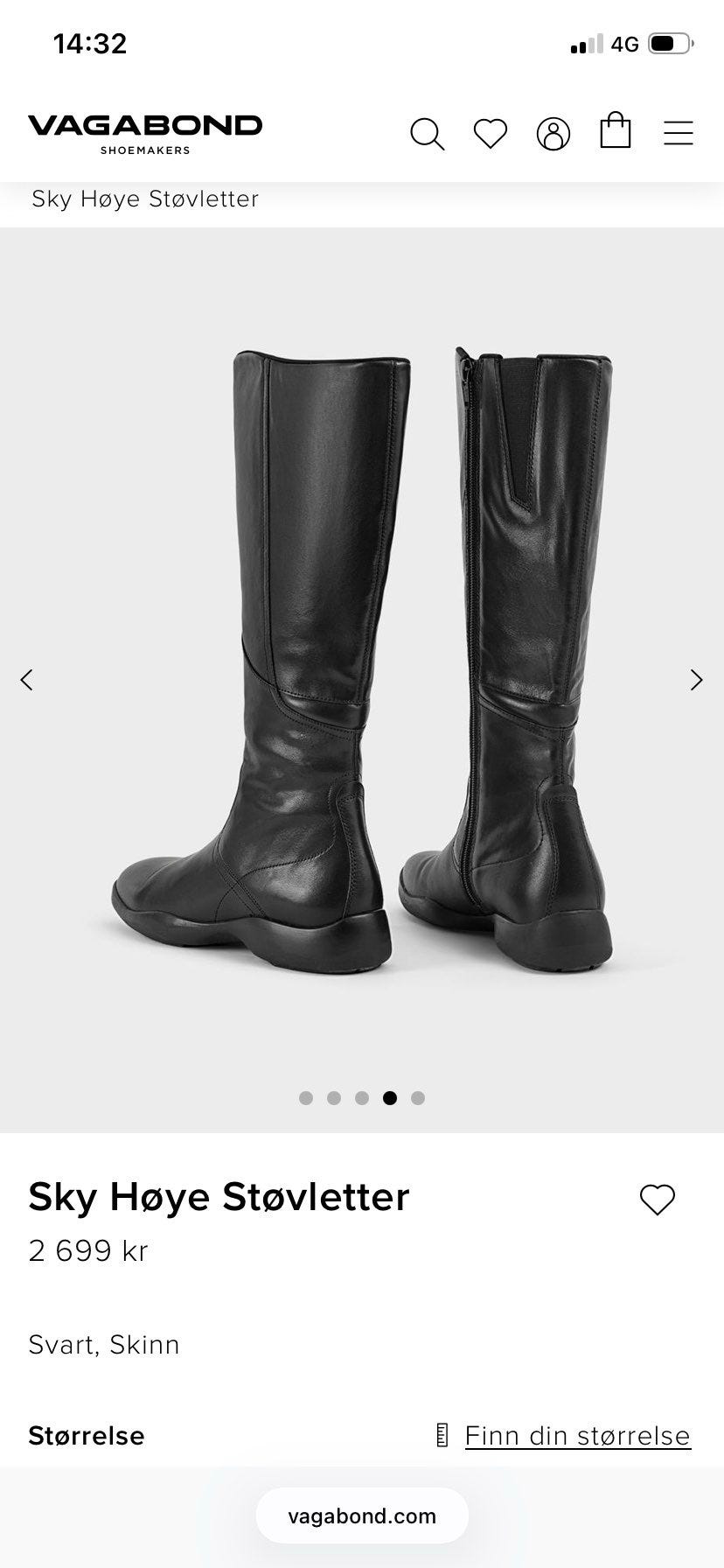Viewport: 724px width, 1568px height.
Task: Tap the Vagabond Shoemakers logo
Action: point(145,134)
